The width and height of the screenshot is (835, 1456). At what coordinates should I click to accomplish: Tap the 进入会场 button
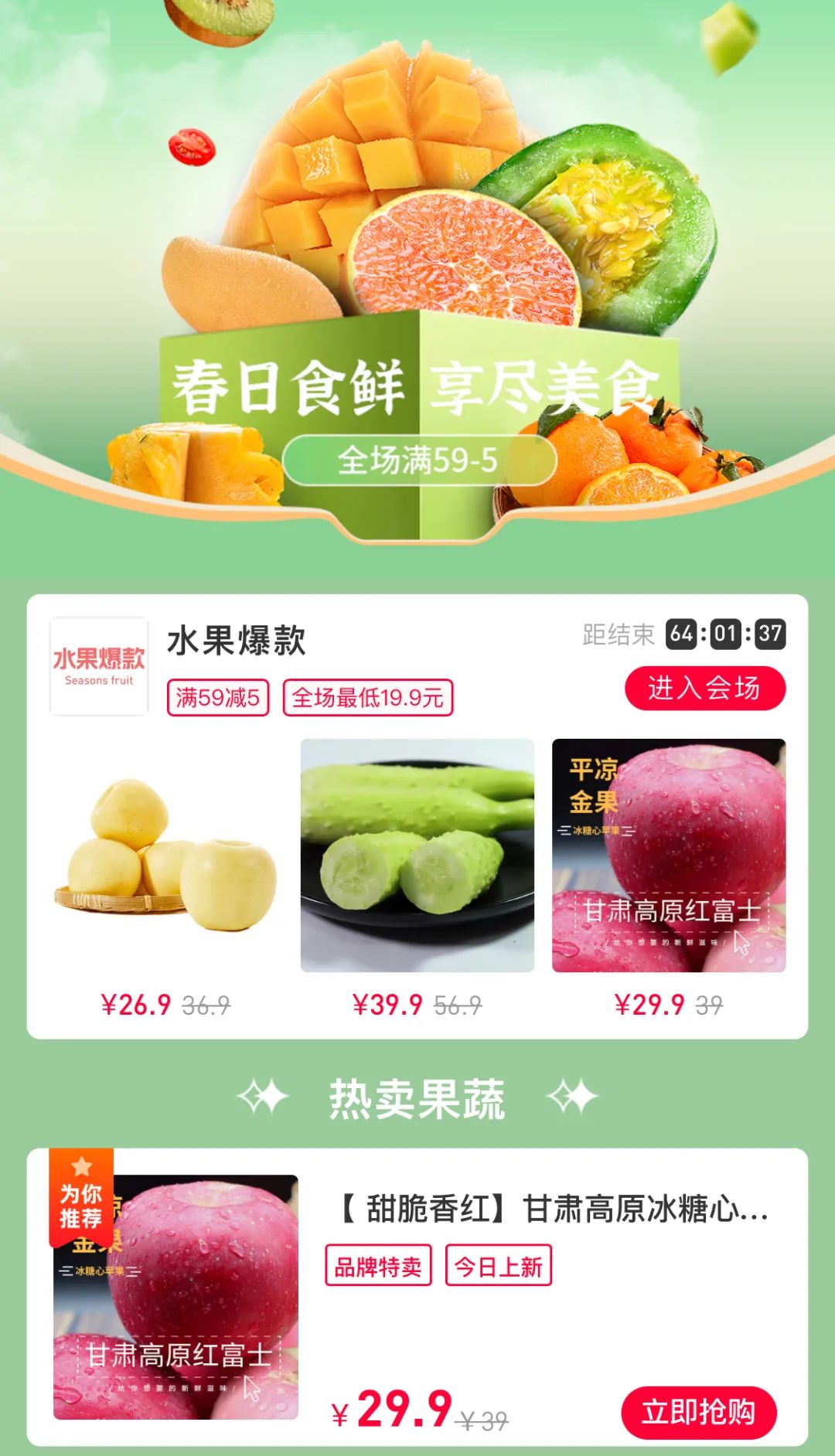point(704,688)
